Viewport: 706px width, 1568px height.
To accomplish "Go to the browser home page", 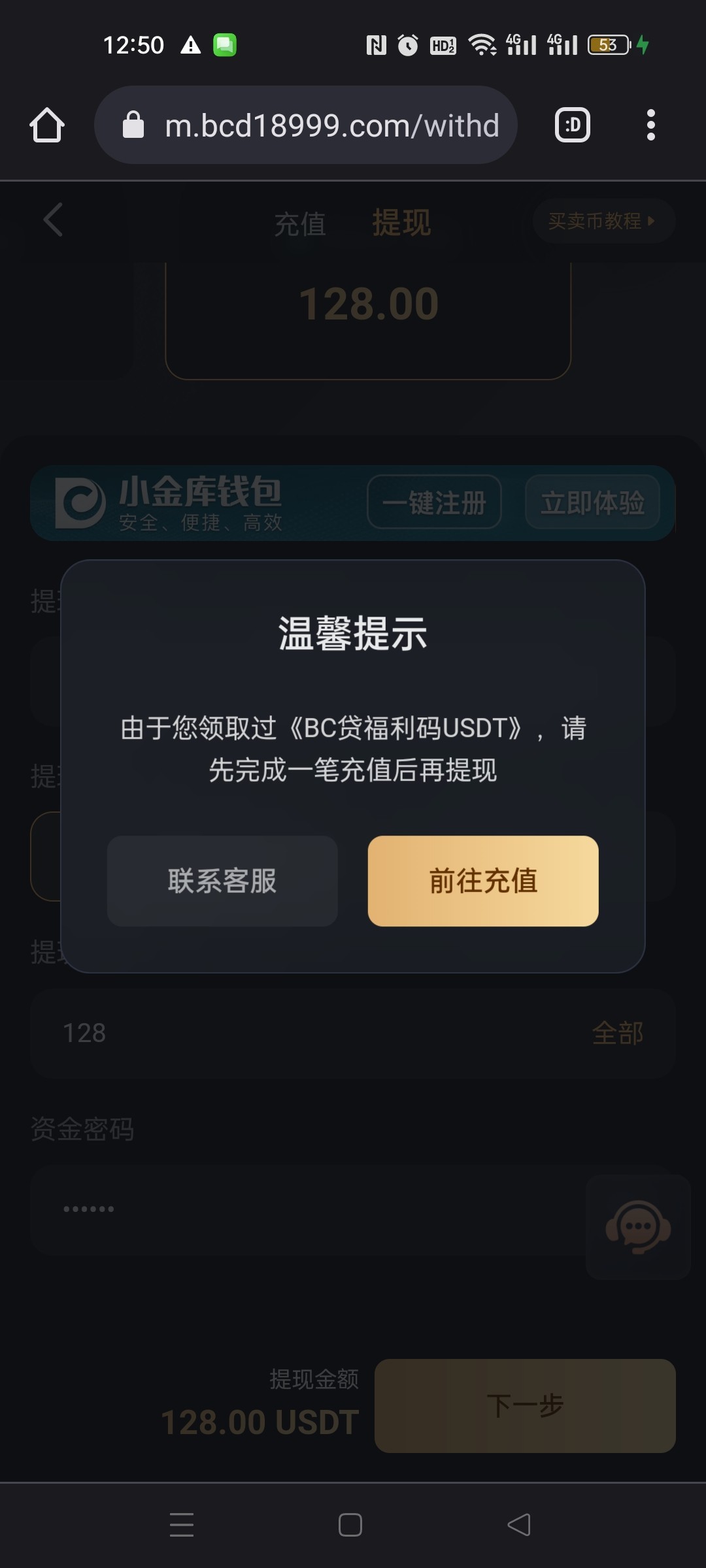I will pyautogui.click(x=47, y=125).
